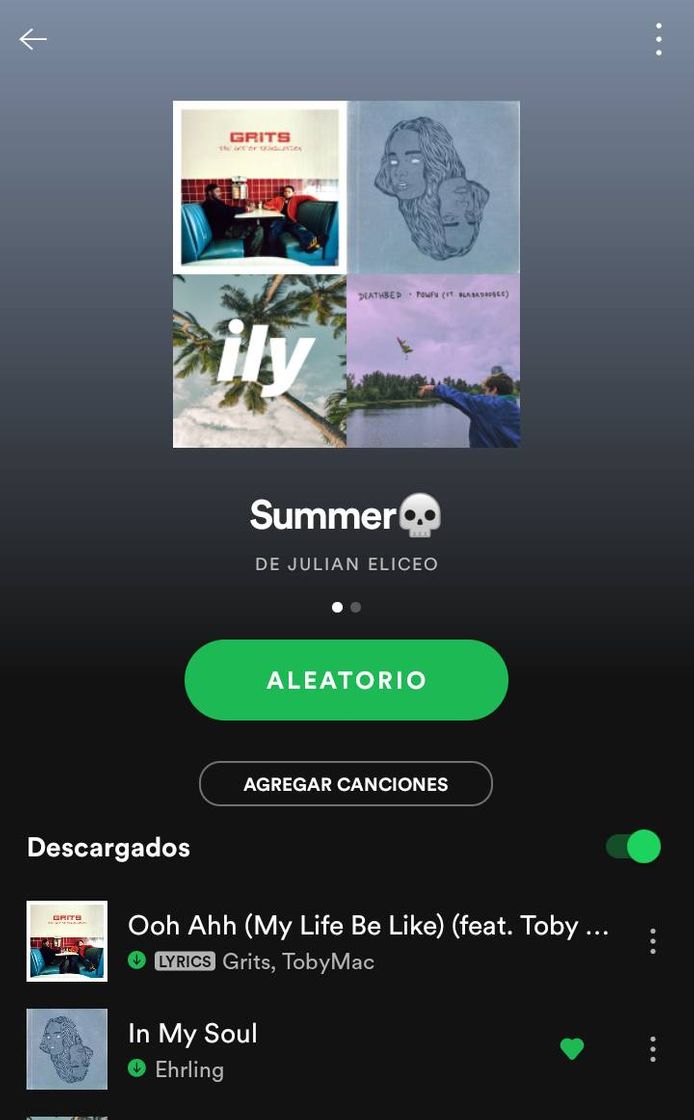
Task: Open options for Ooh Ahh song
Action: point(652,941)
